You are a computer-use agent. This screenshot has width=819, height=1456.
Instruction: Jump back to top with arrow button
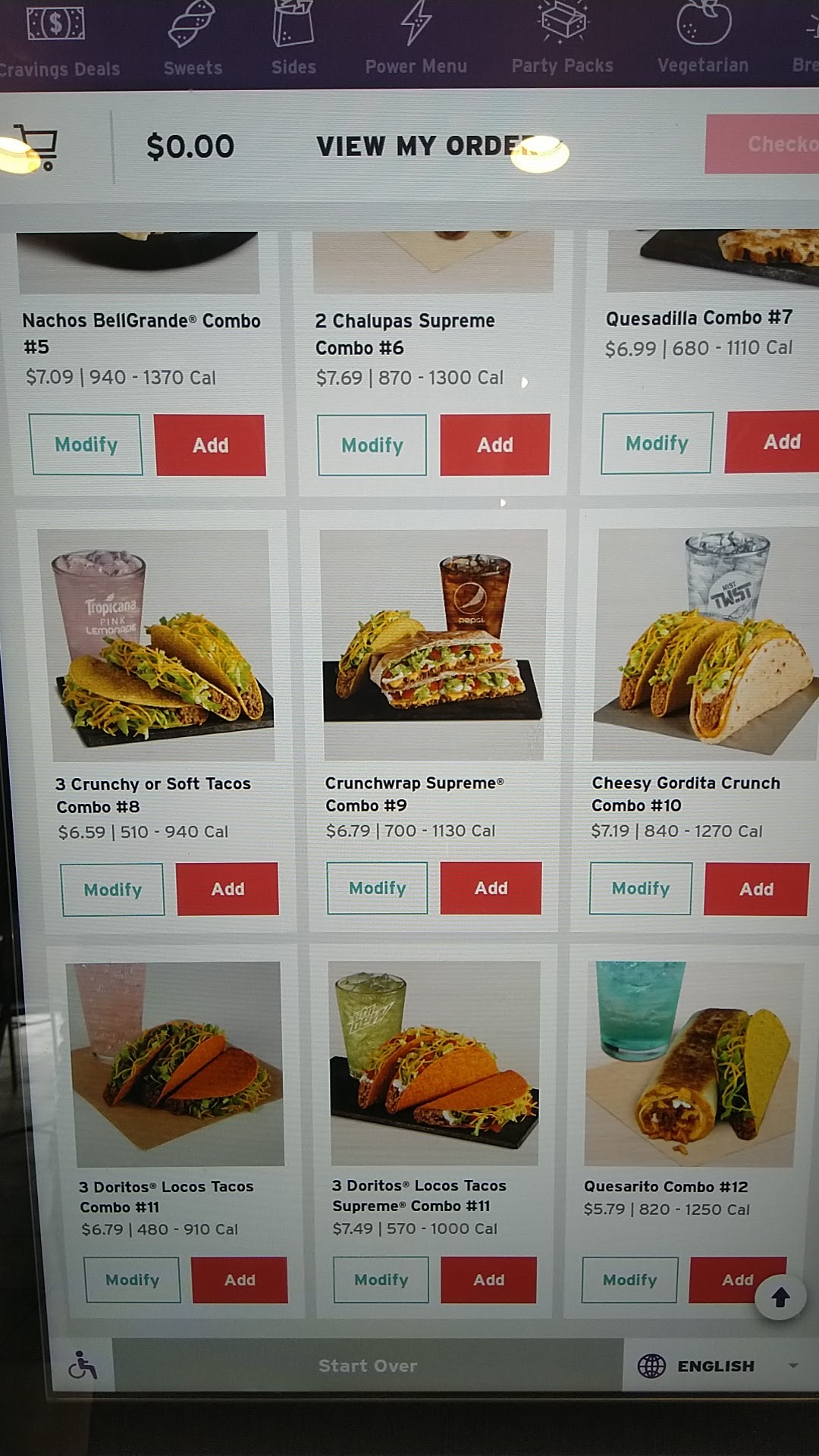point(780,1298)
